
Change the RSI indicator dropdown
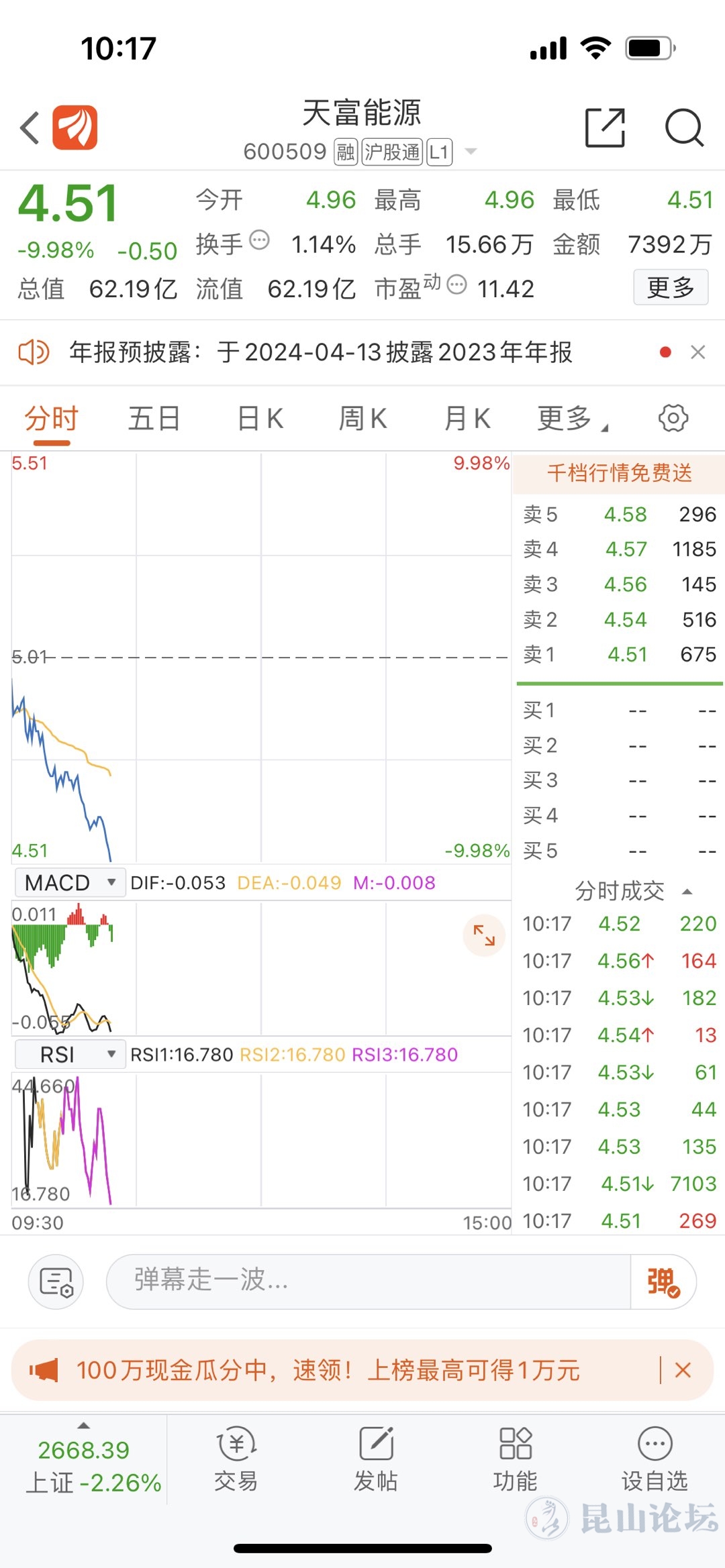pos(70,1055)
